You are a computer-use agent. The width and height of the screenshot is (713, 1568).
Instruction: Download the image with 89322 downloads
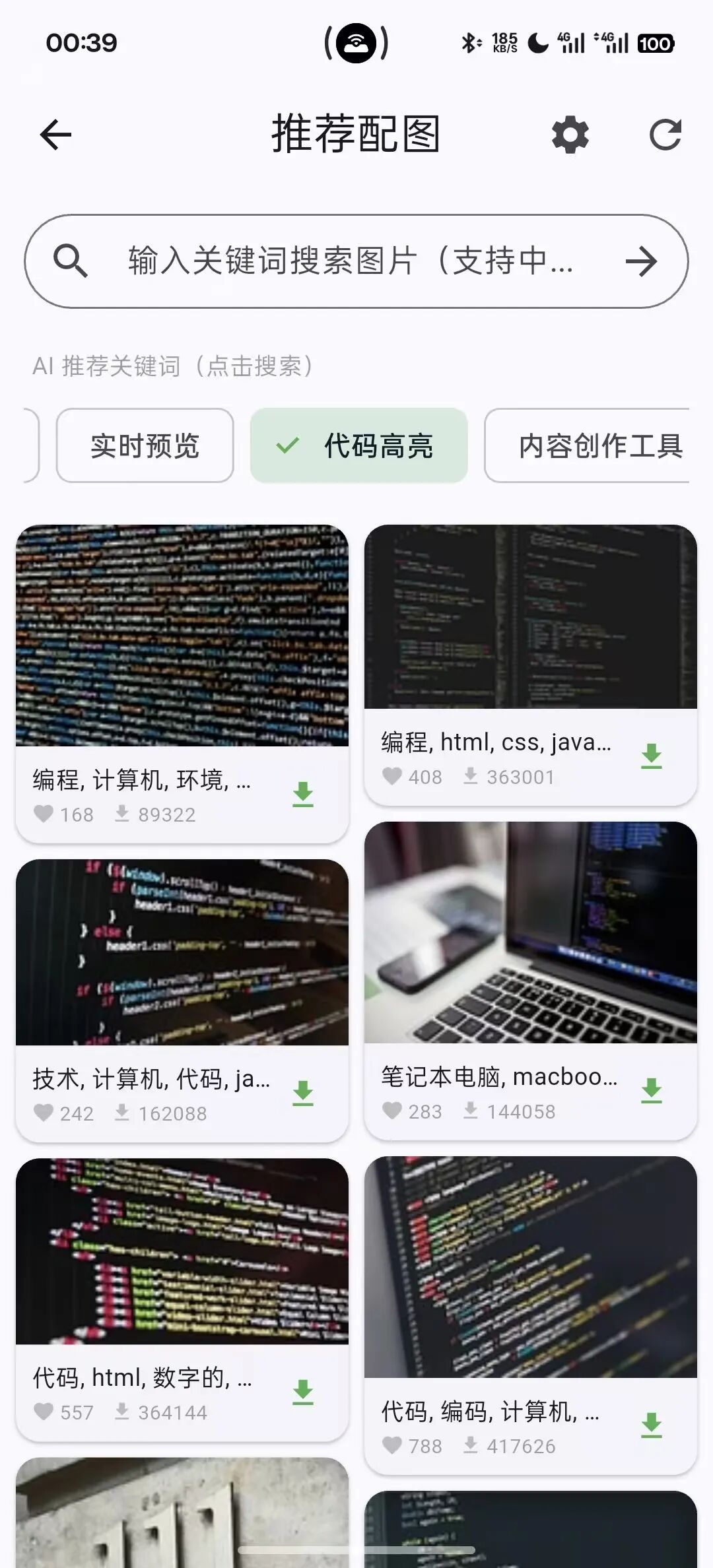click(303, 795)
